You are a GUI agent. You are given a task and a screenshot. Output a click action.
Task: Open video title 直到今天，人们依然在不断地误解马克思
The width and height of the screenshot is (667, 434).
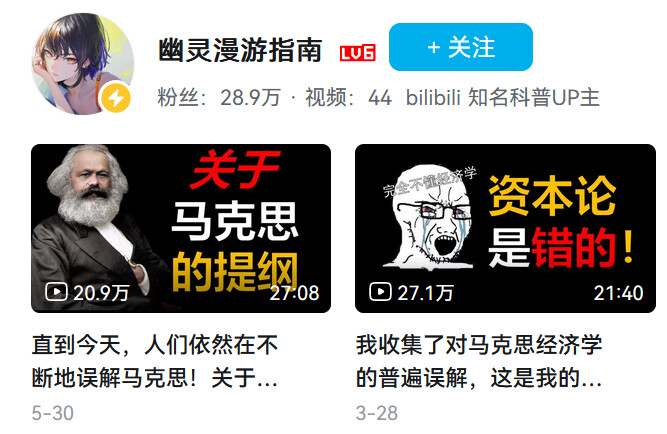pyautogui.click(x=155, y=363)
